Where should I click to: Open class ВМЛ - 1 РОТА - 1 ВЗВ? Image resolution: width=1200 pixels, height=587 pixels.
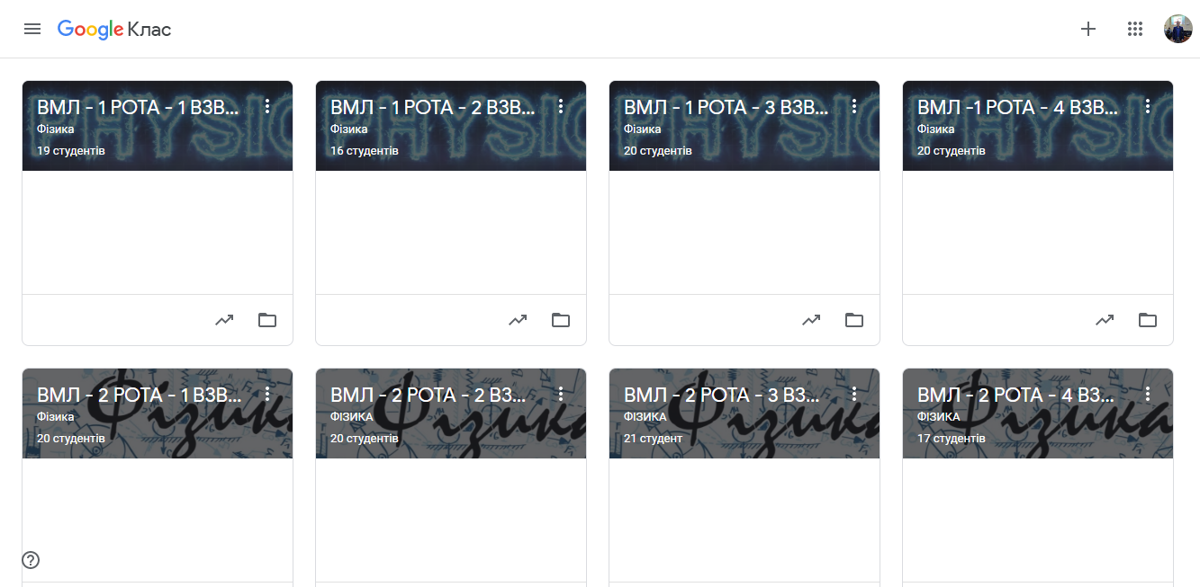click(138, 107)
